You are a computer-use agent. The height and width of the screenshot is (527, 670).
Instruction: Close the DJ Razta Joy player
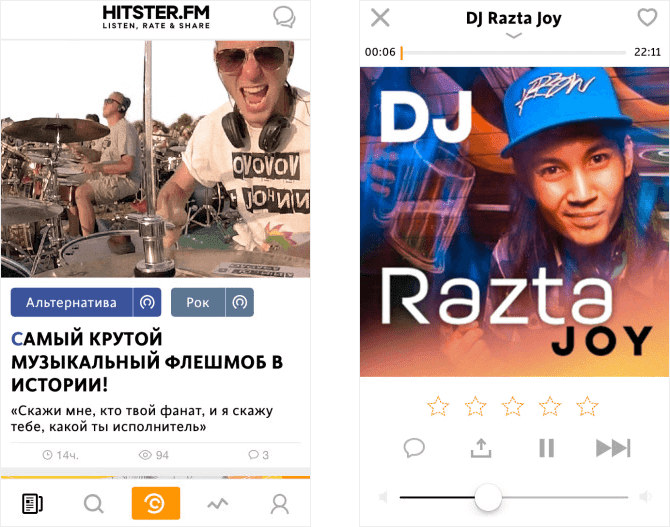pyautogui.click(x=380, y=17)
